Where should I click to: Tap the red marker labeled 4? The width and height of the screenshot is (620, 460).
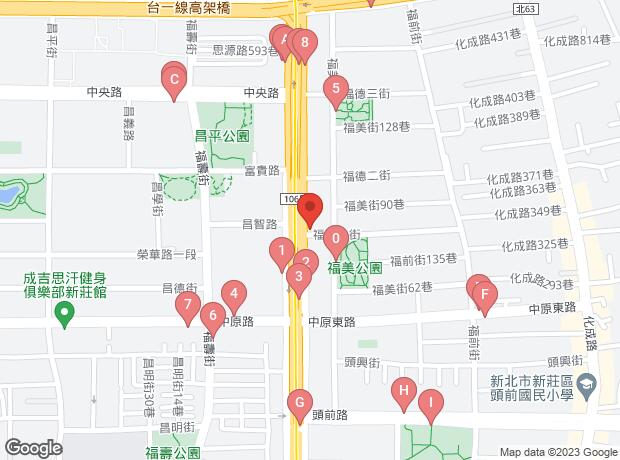coord(233,294)
